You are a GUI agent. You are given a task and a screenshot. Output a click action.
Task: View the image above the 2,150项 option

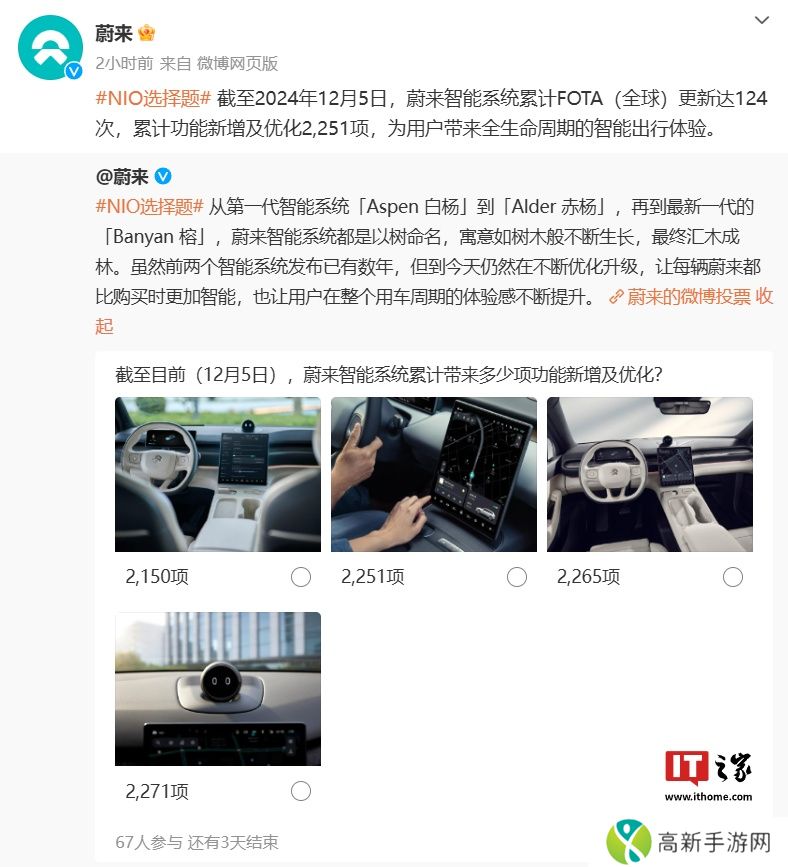tap(218, 474)
